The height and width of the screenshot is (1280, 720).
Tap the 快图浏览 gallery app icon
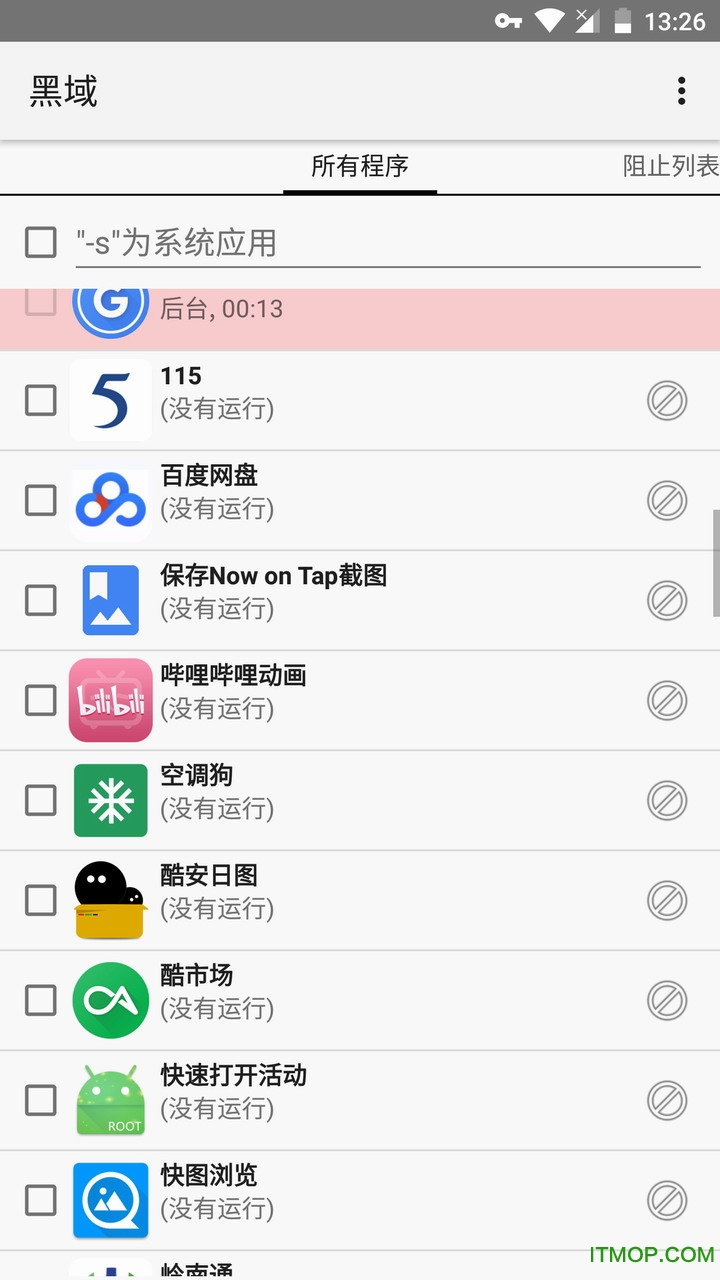pos(110,1200)
